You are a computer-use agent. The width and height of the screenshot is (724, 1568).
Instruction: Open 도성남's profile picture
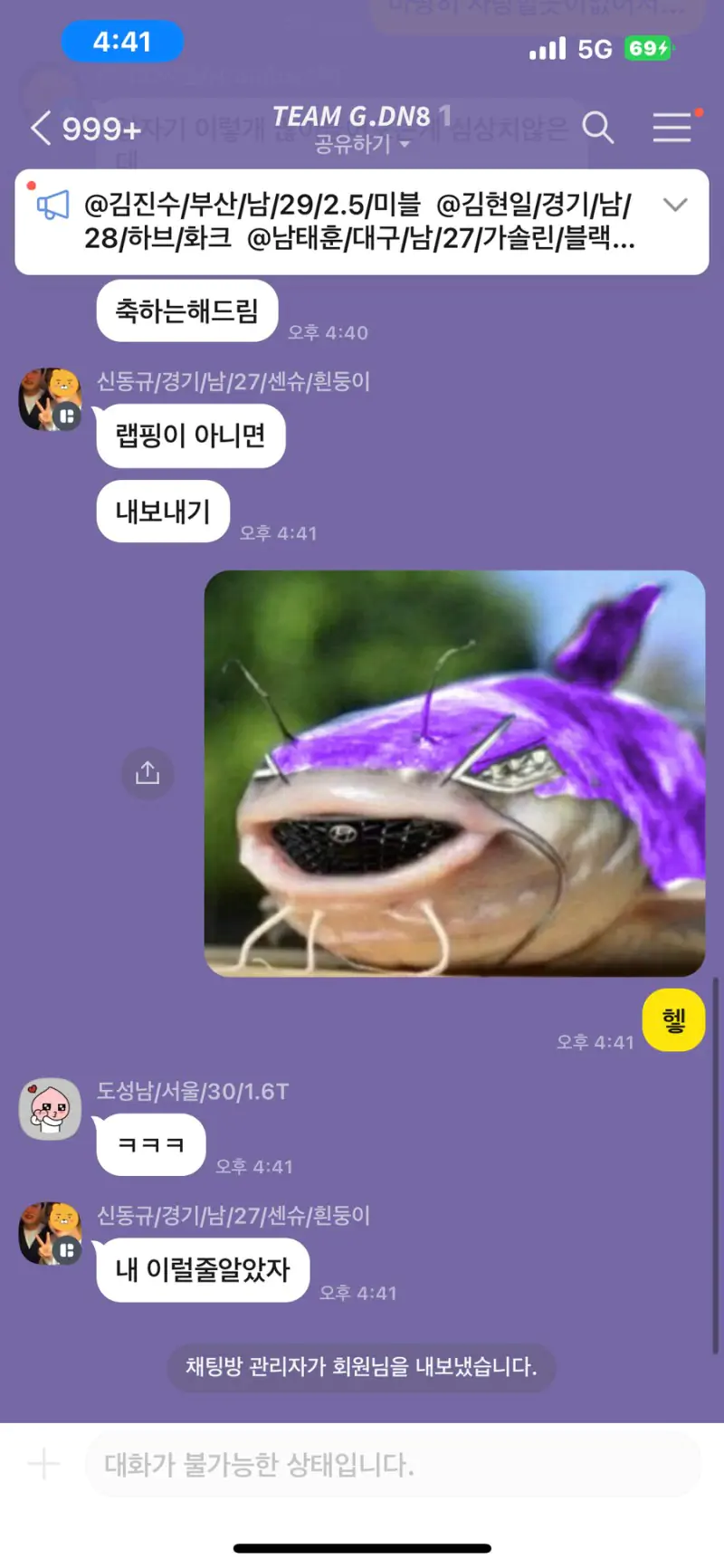[50, 1109]
